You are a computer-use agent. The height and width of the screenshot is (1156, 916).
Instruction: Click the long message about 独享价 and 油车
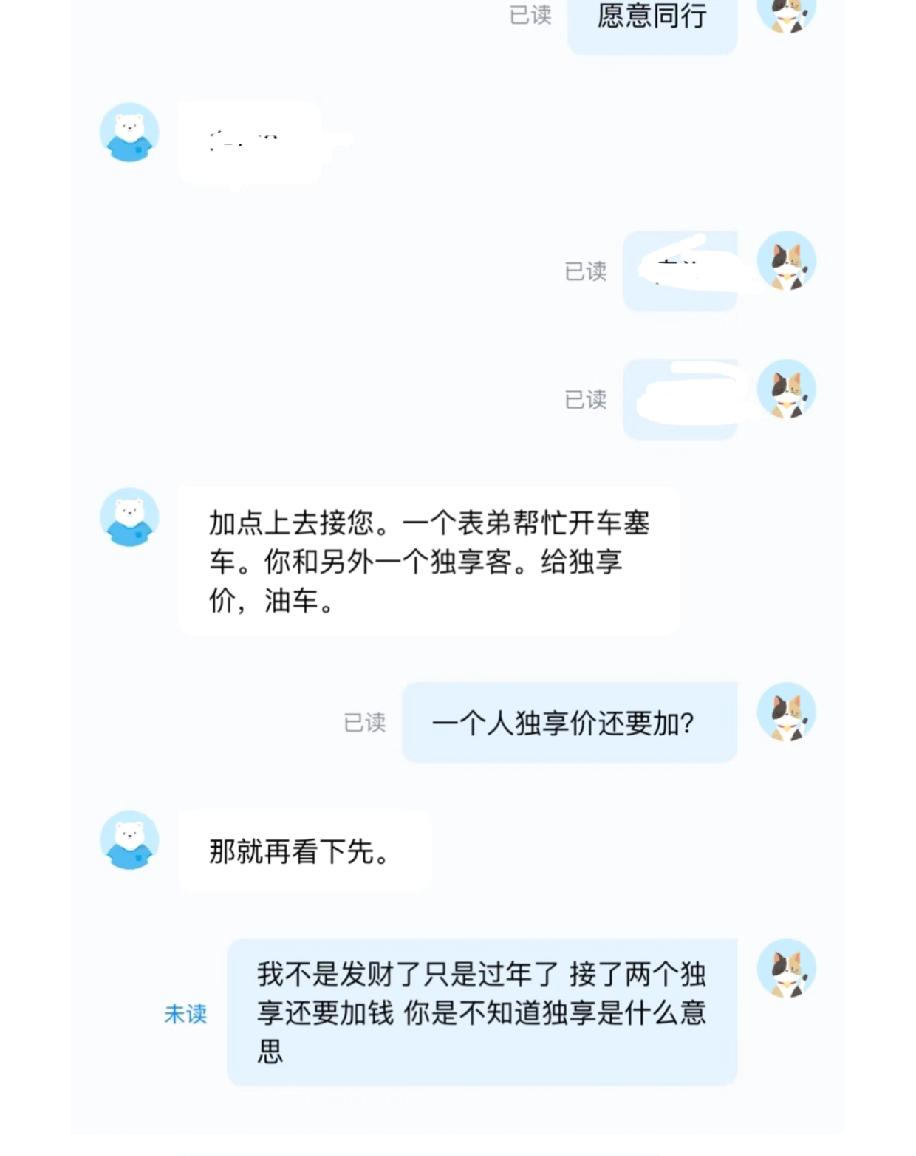coord(430,560)
